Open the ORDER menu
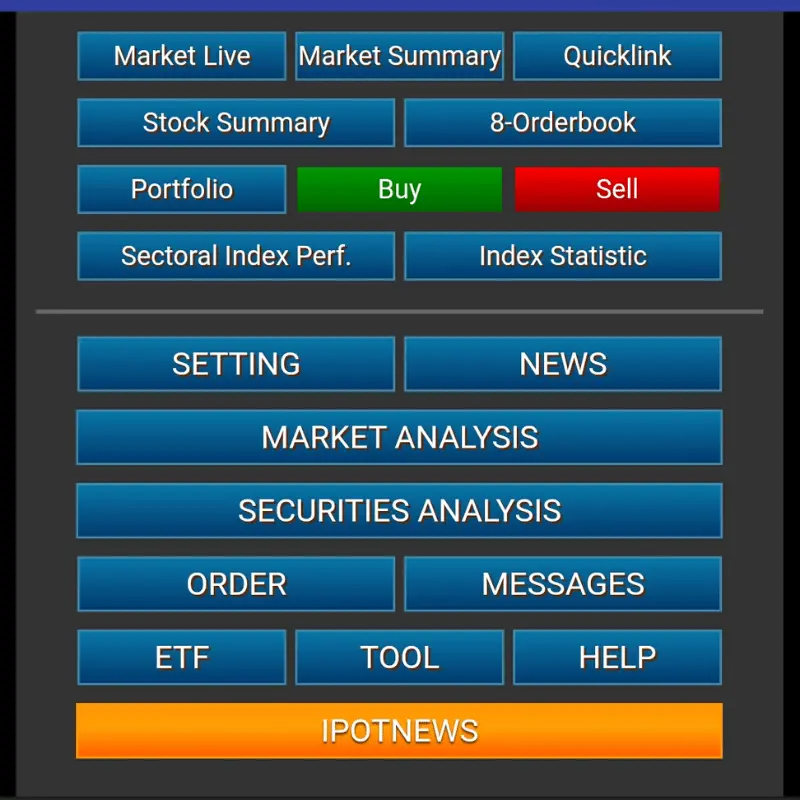 coord(236,584)
